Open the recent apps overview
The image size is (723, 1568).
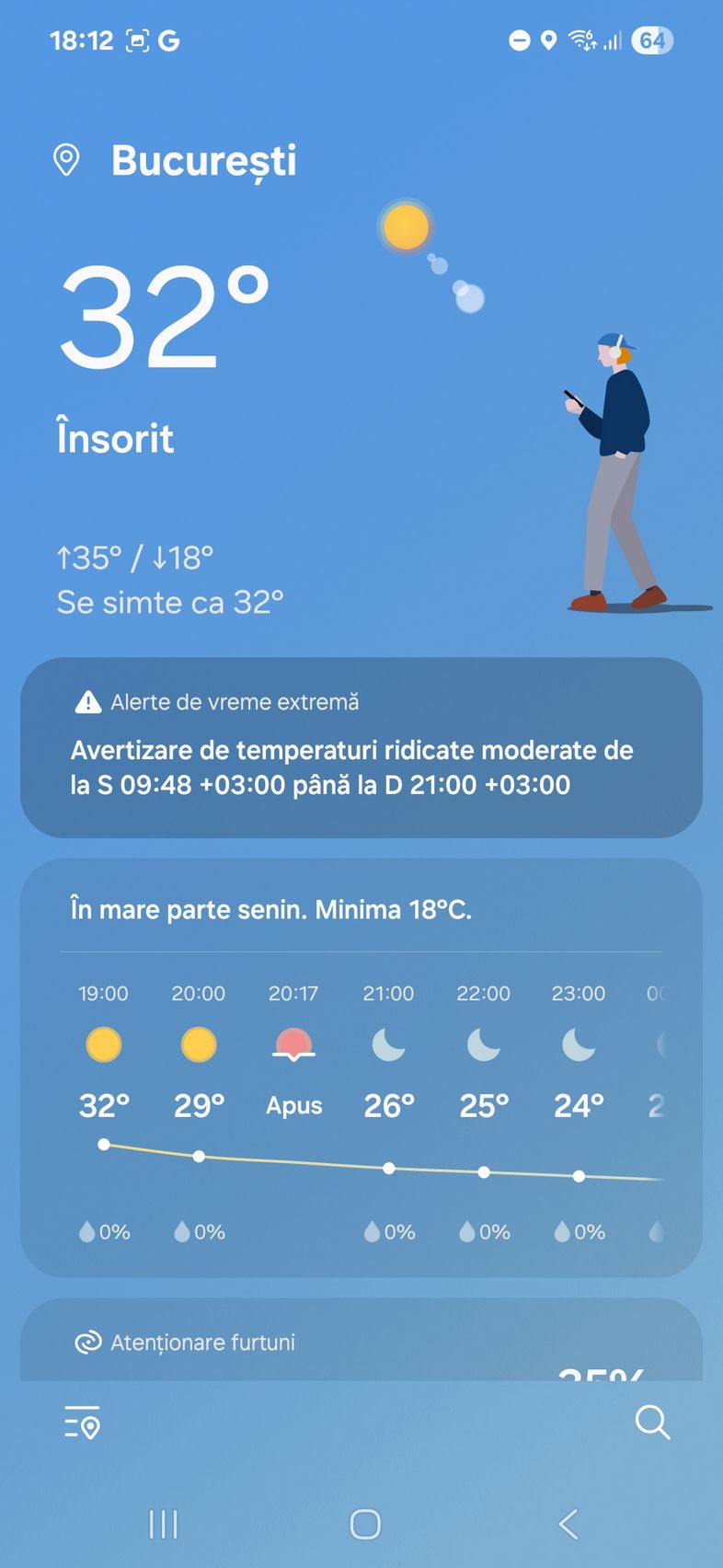164,1524
